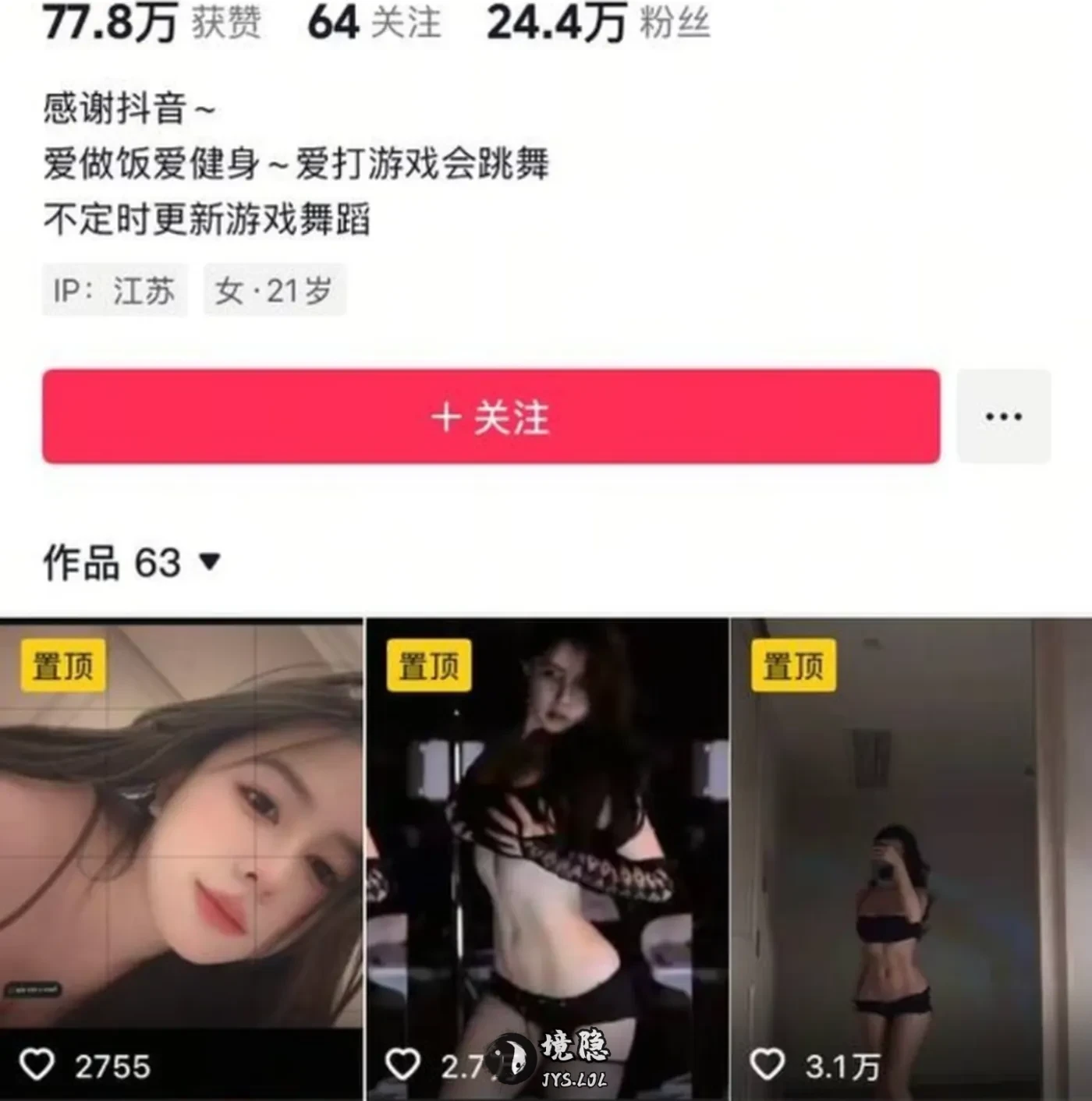Tap the 女·21岁 gender age tag

(275, 291)
